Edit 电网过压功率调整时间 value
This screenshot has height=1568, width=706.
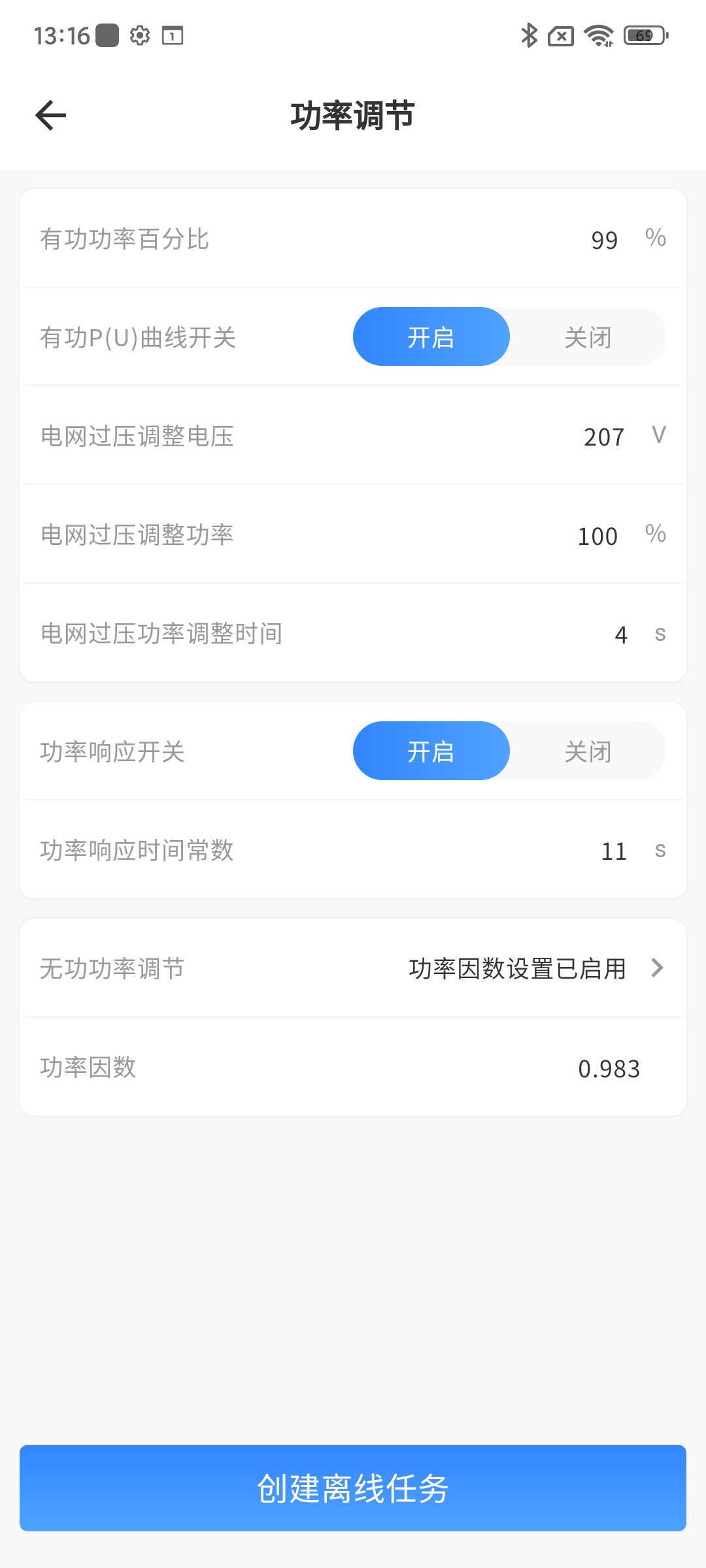click(620, 634)
